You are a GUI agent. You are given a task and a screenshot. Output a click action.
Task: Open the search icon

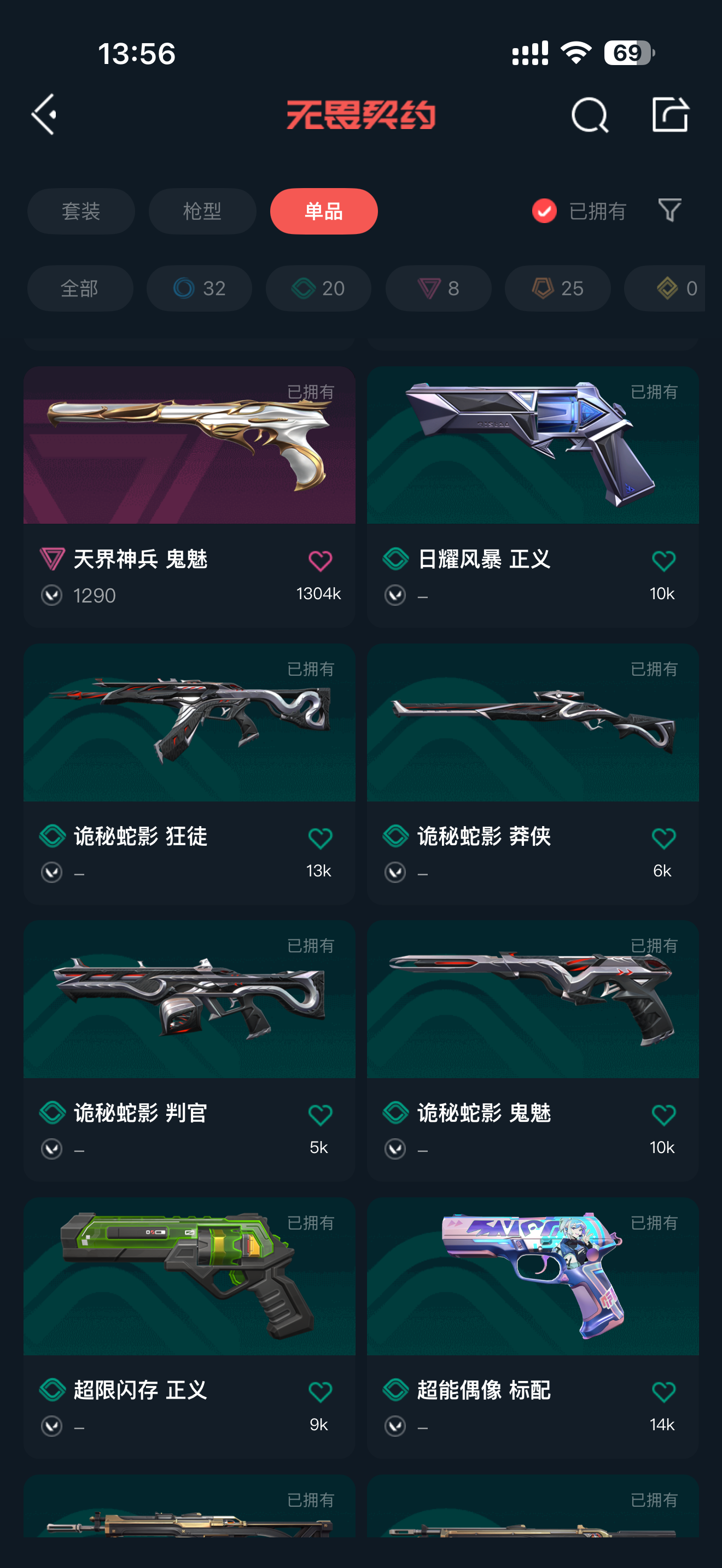[589, 114]
